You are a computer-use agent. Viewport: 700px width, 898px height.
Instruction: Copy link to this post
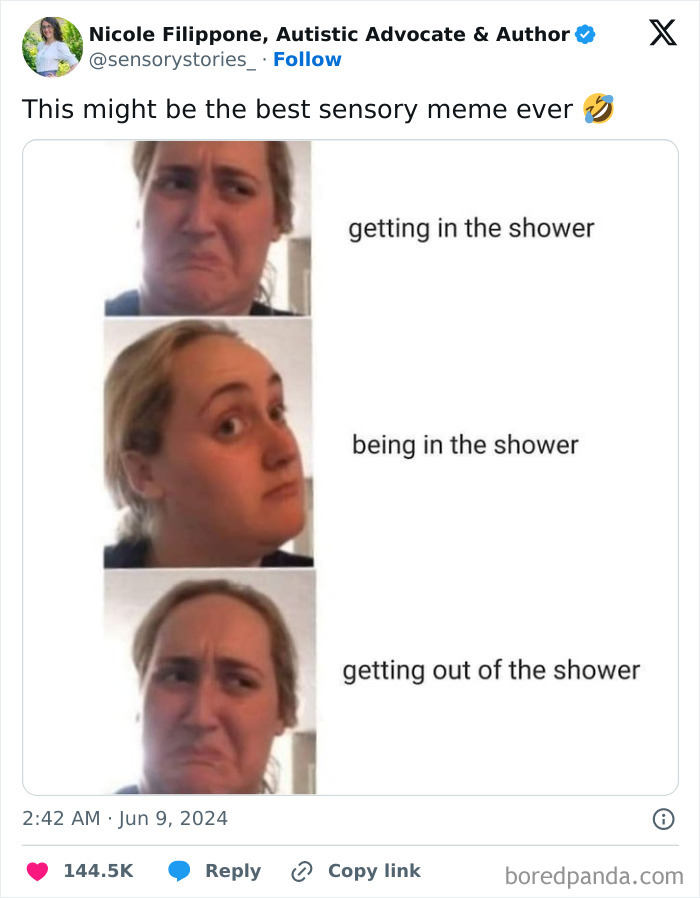(x=356, y=871)
